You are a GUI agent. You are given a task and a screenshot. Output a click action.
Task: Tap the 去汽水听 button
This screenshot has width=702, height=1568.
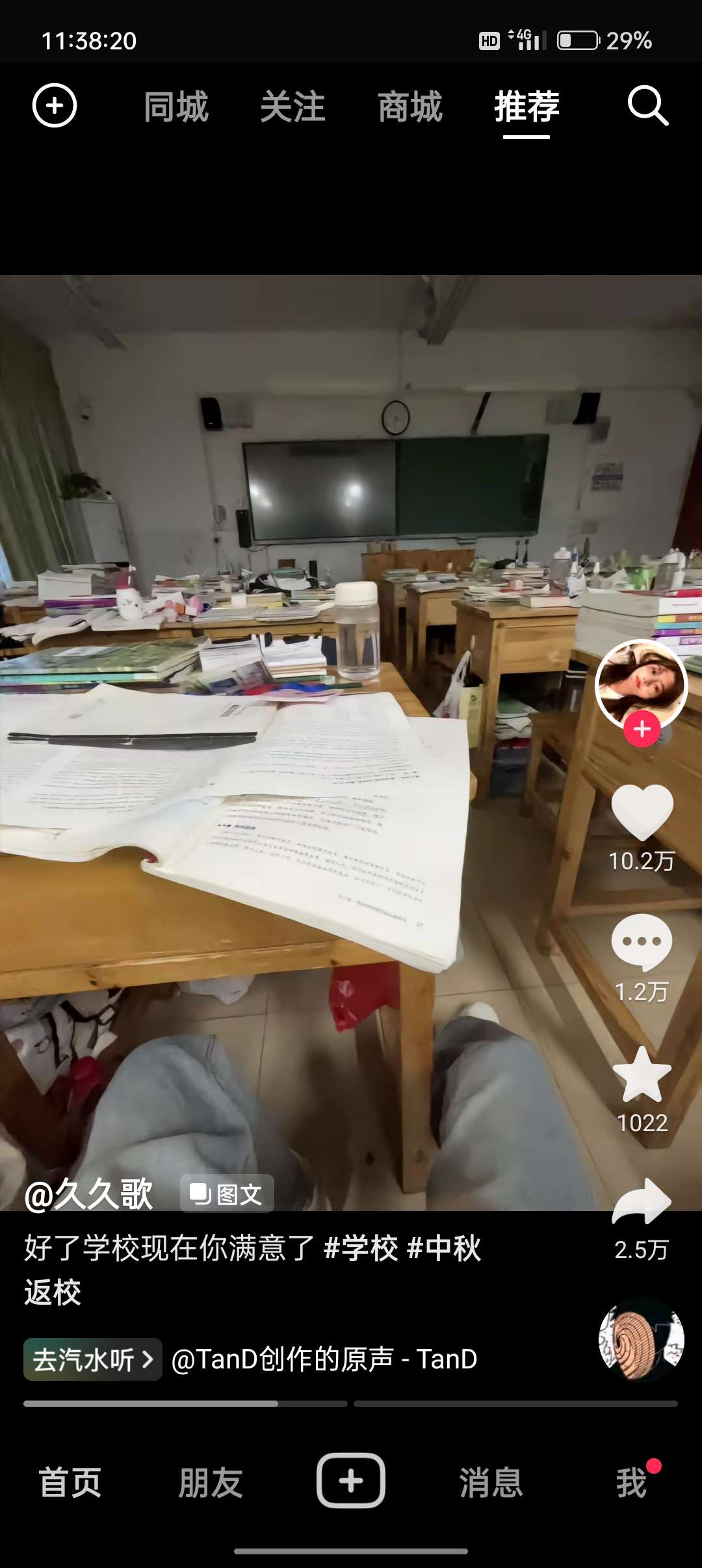tap(92, 1359)
